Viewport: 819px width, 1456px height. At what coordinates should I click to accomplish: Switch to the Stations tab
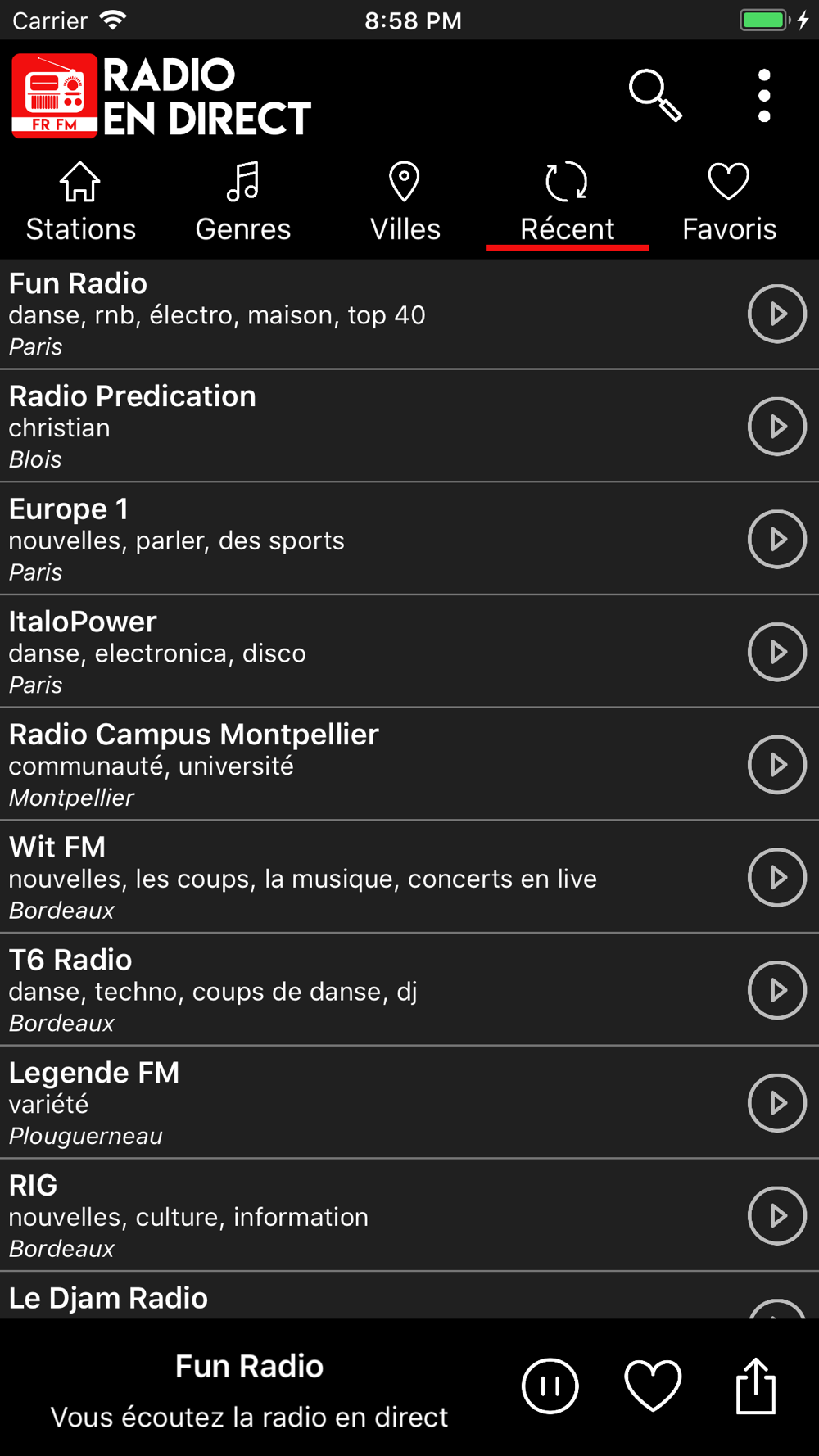pyautogui.click(x=81, y=203)
